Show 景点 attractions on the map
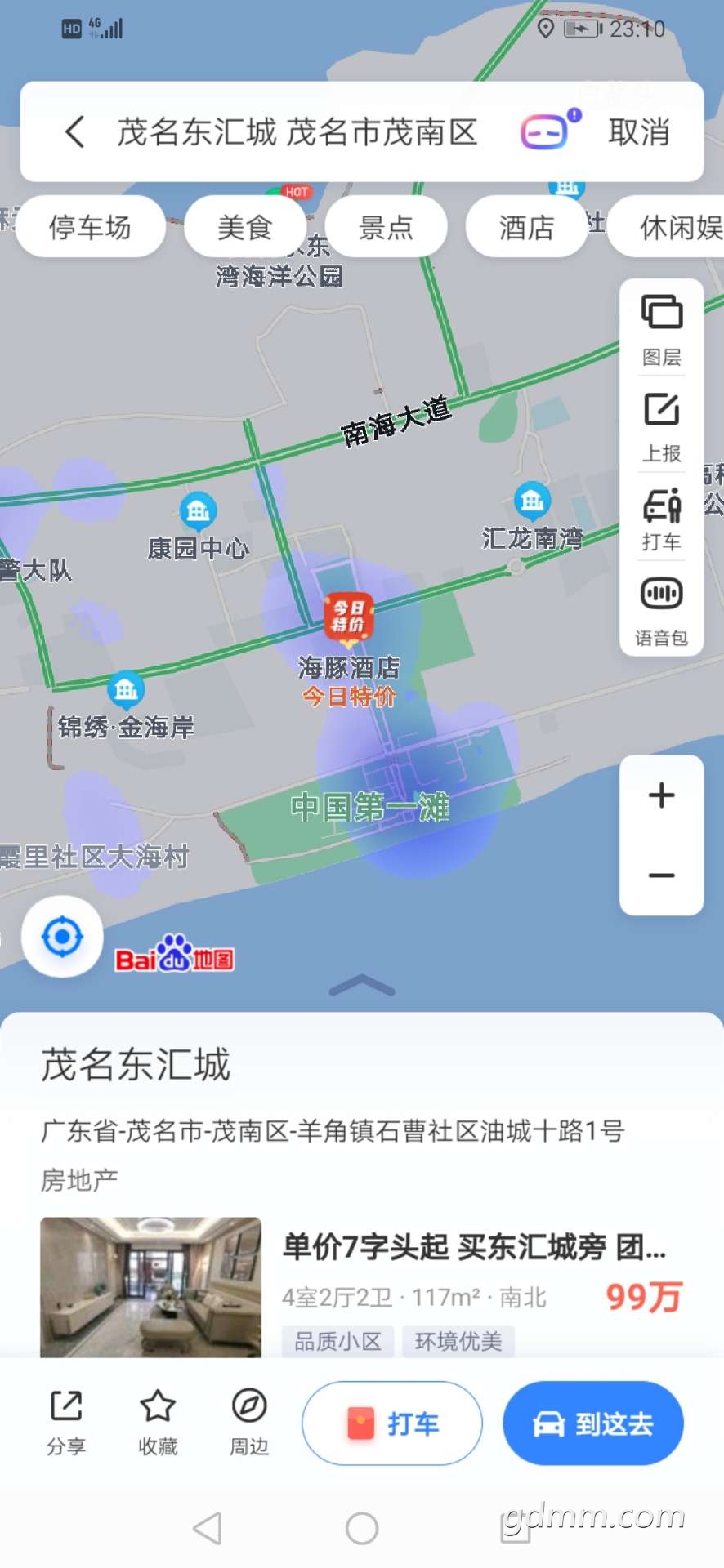The height and width of the screenshot is (1568, 724). point(386,227)
